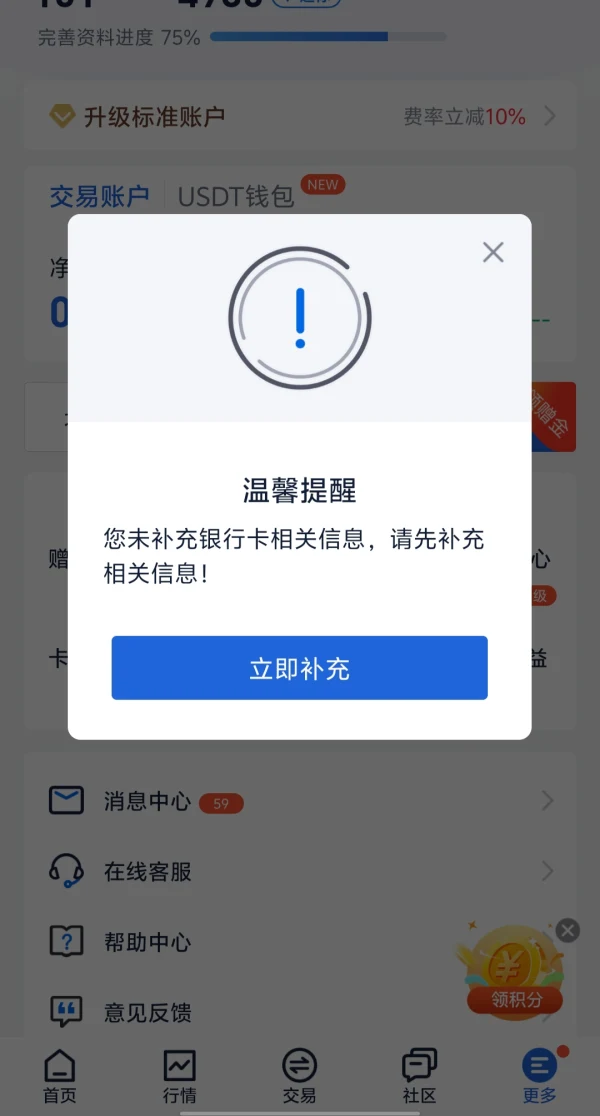Select the 更多 tab
The image size is (600, 1116).
540,1077
